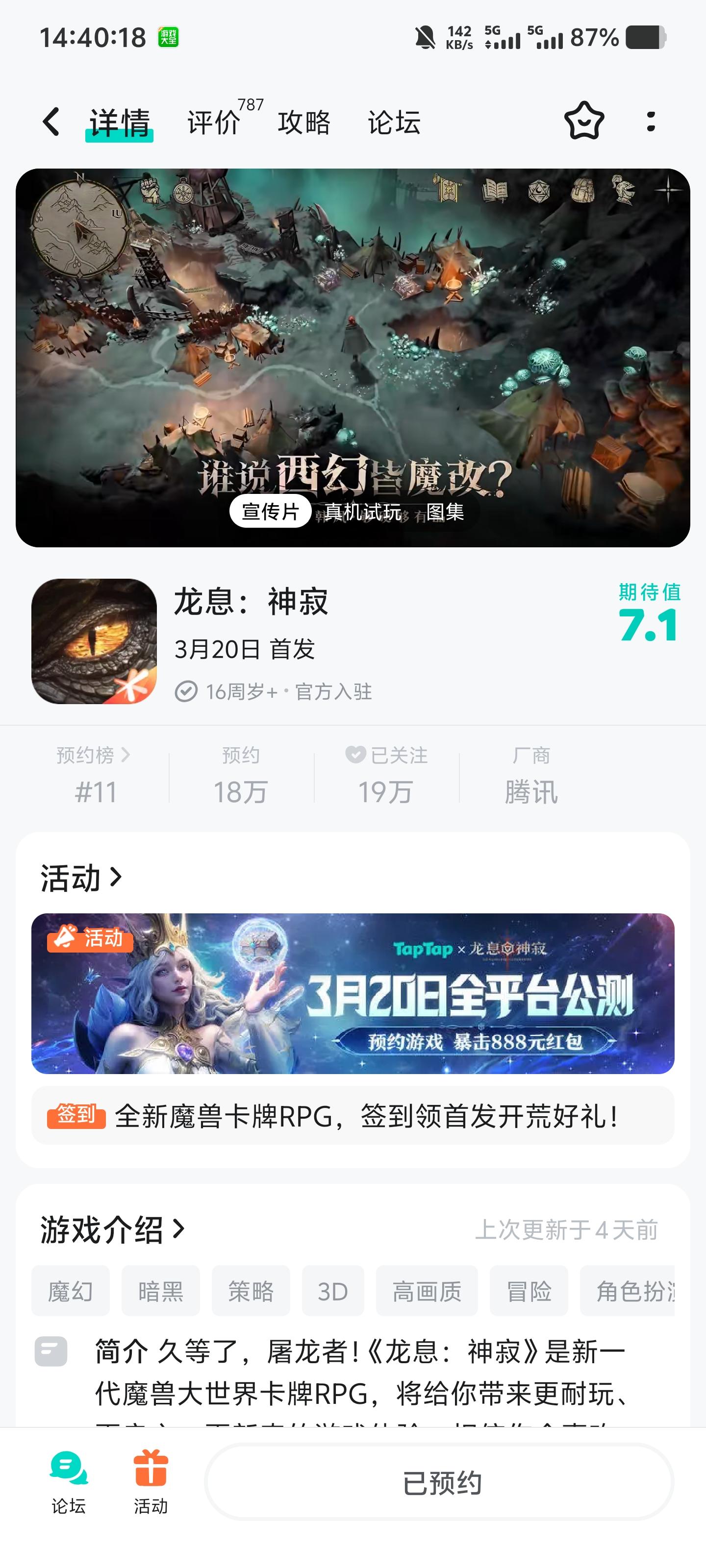Open the three-dot overflow menu

point(651,122)
